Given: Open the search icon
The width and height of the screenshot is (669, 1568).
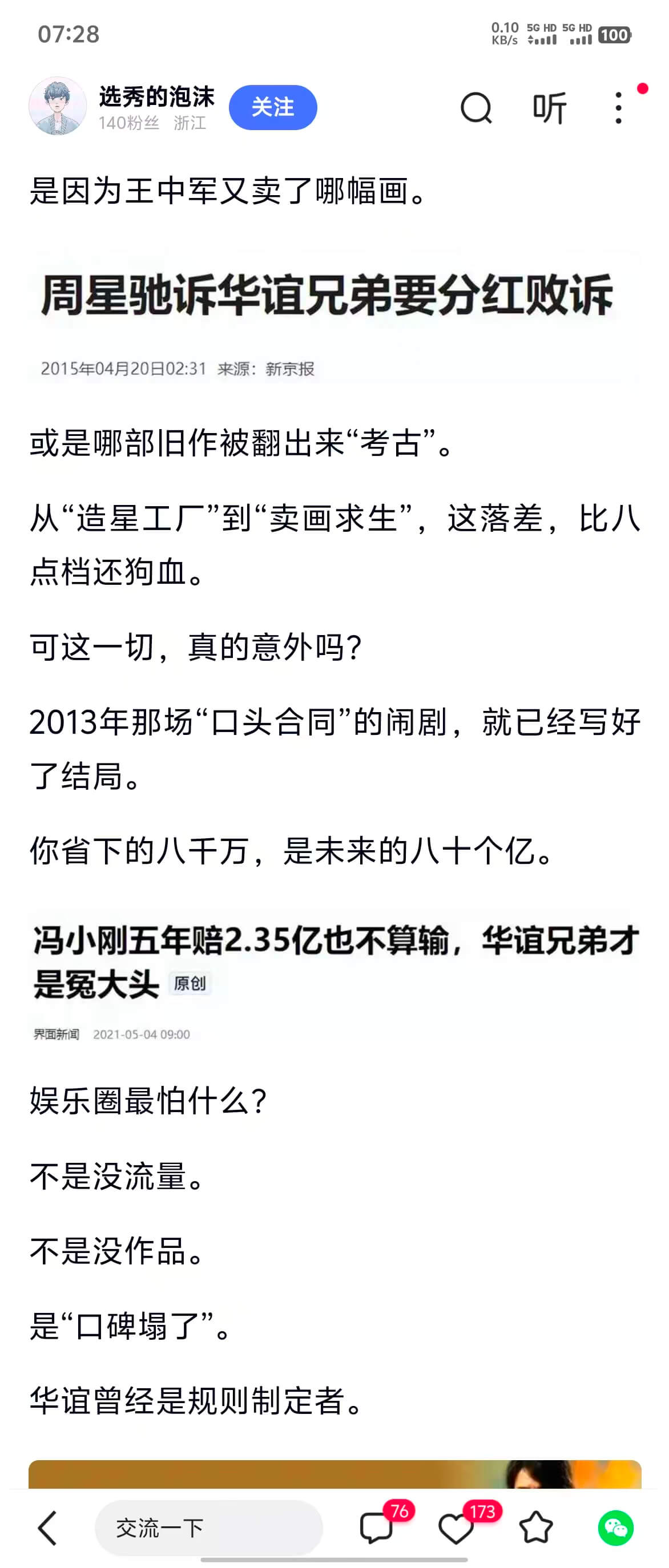Looking at the screenshot, I should 475,108.
